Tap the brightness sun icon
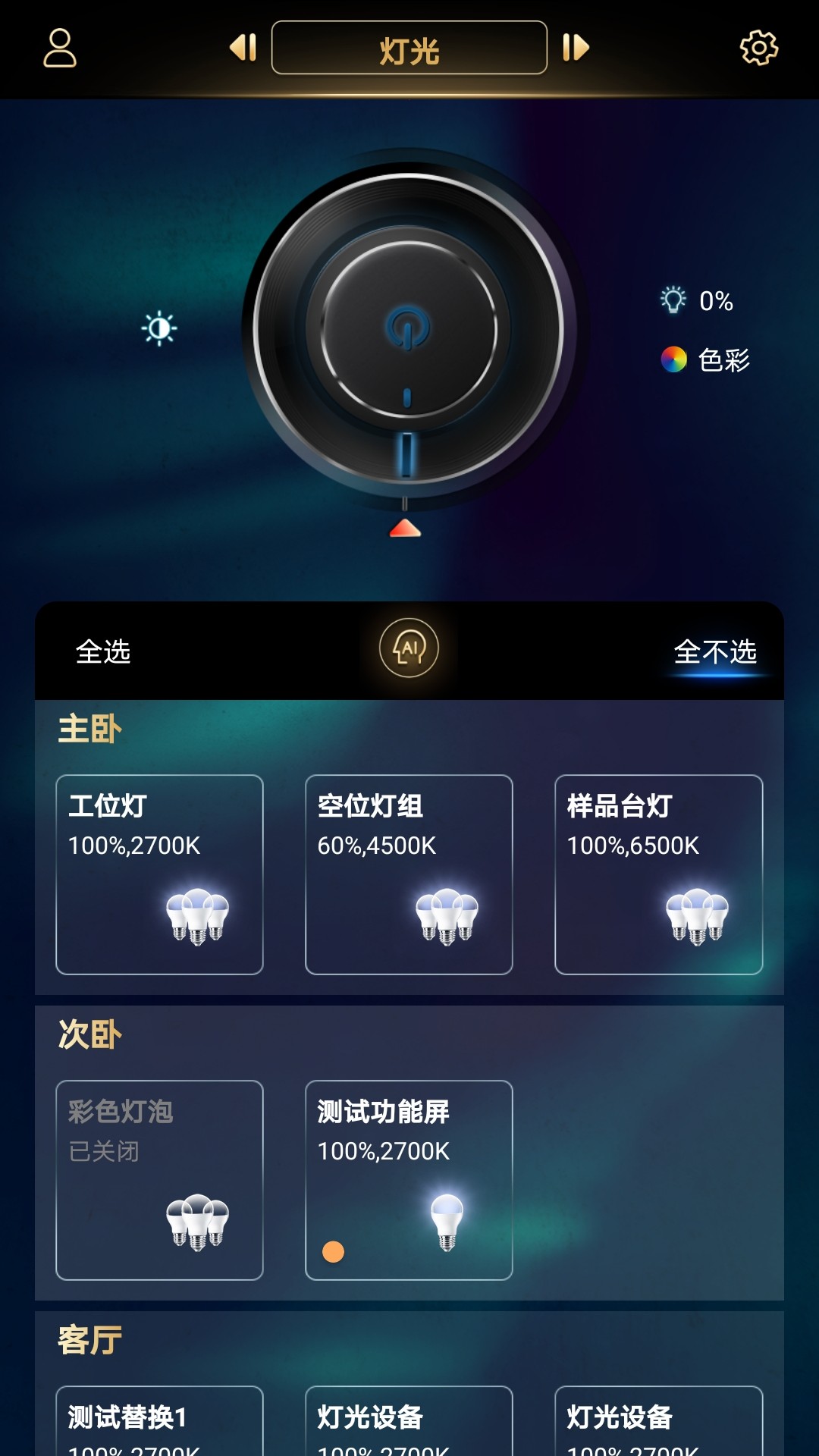 (x=159, y=329)
